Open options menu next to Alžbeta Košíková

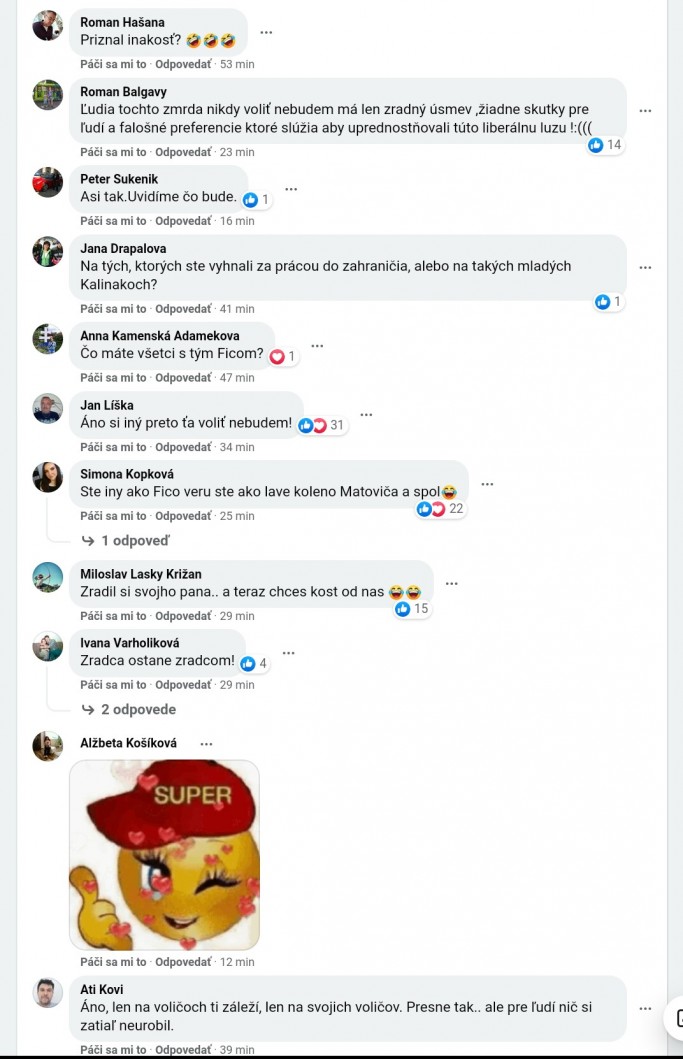click(x=207, y=743)
